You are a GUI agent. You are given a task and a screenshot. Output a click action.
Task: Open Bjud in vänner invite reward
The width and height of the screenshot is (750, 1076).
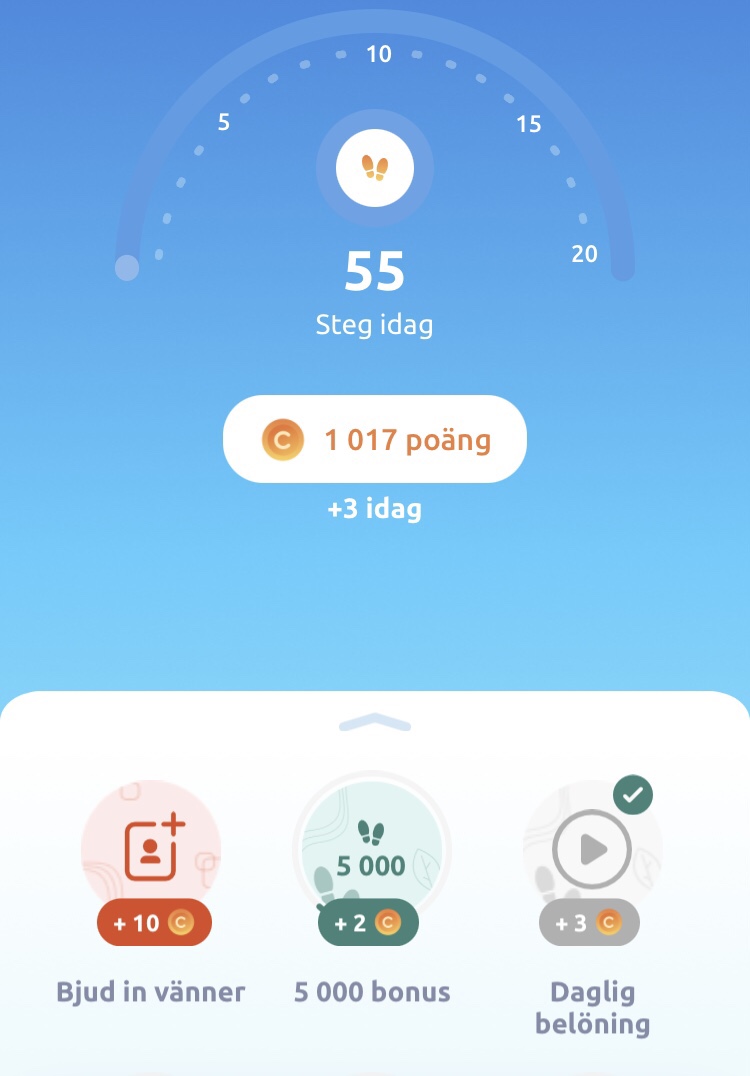pos(151,850)
